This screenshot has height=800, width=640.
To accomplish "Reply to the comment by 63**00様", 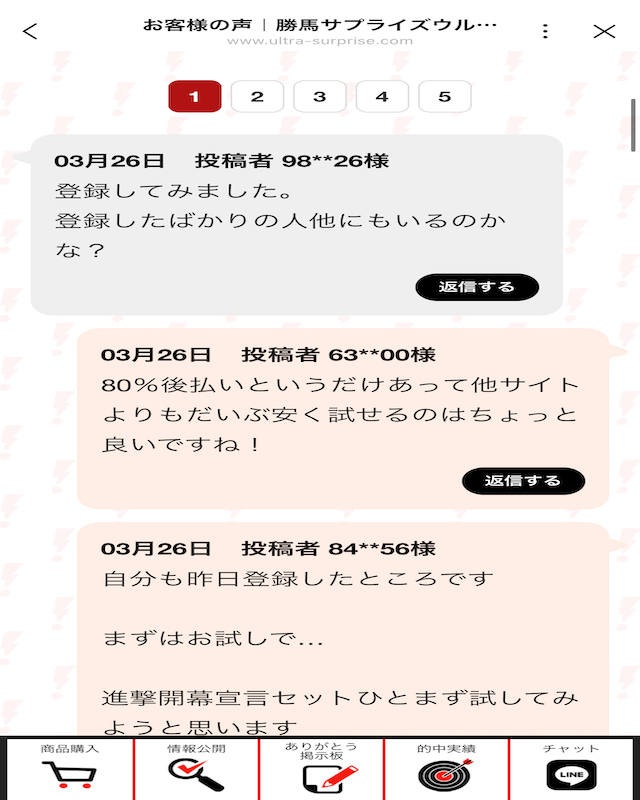I will tap(523, 481).
